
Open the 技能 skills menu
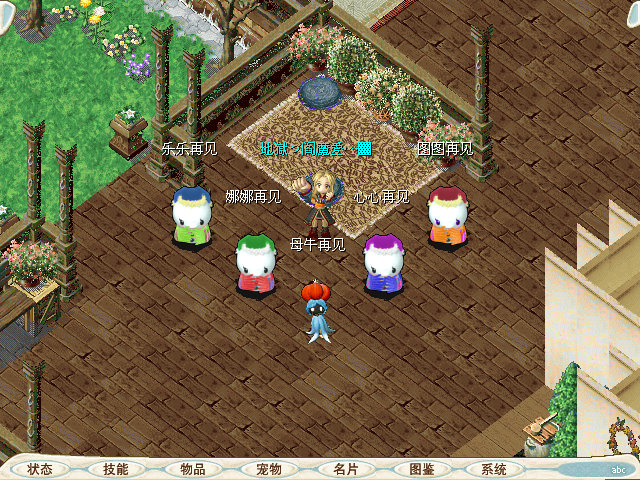click(115, 469)
